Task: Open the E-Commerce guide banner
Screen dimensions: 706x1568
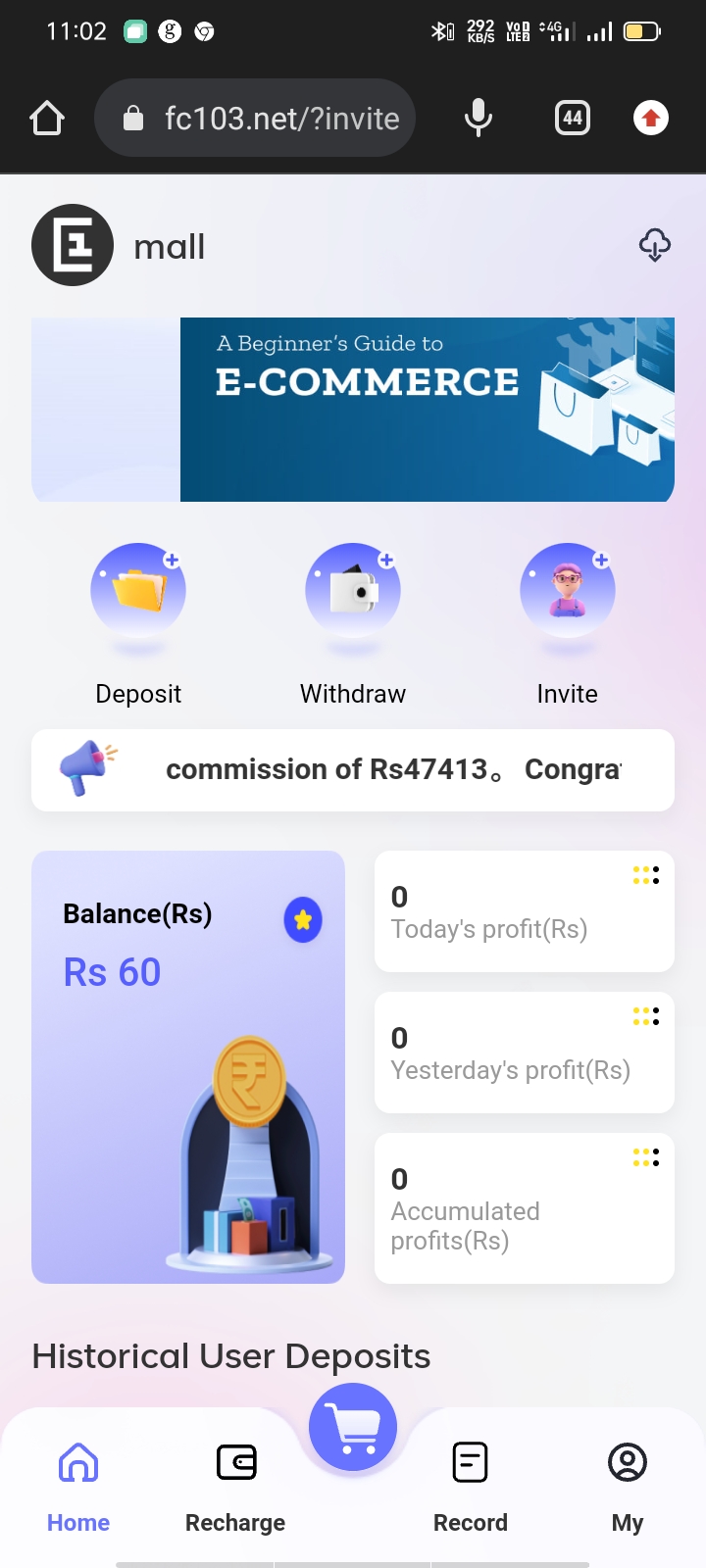Action: click(428, 410)
